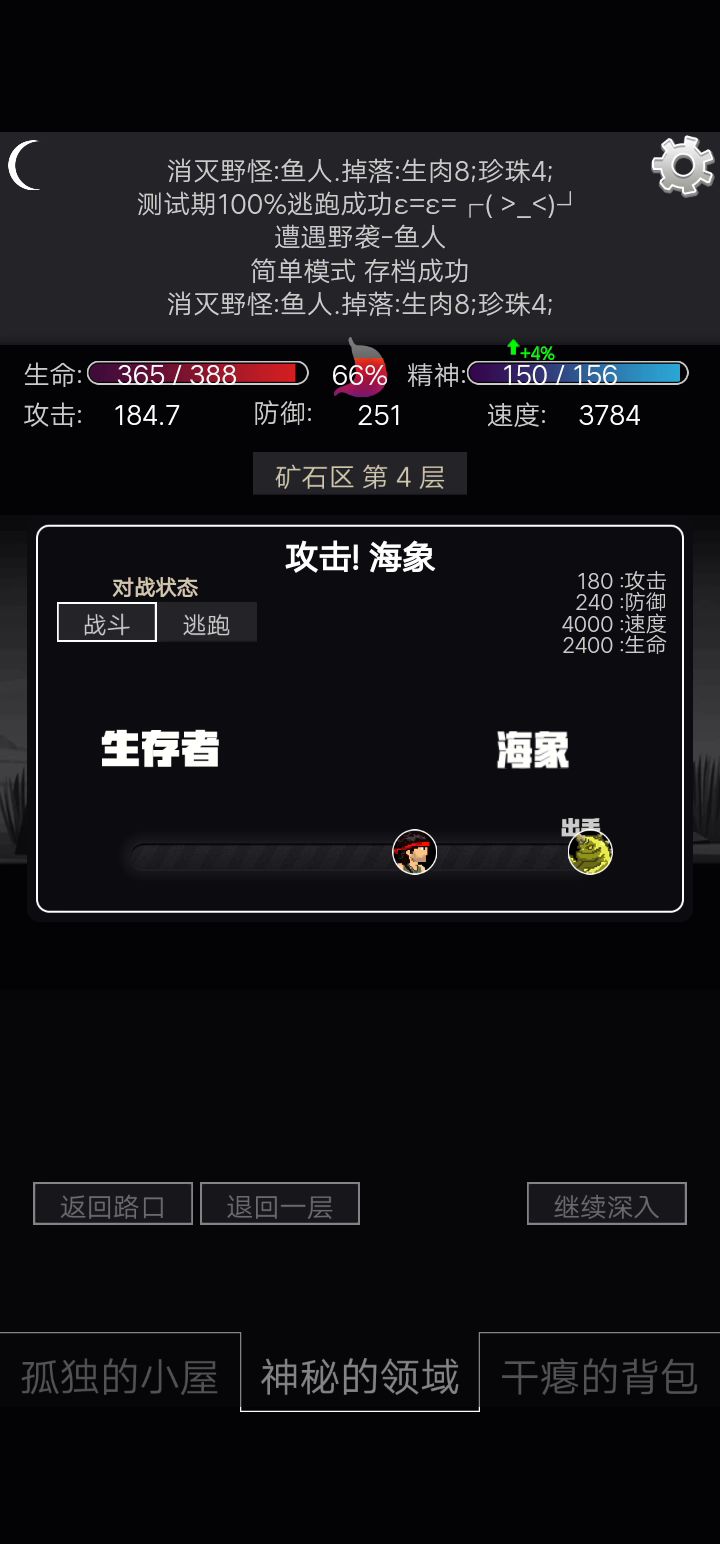Image resolution: width=720 pixels, height=1544 pixels.
Task: Tap 返回路口 to return to entrance
Action: pos(113,1204)
